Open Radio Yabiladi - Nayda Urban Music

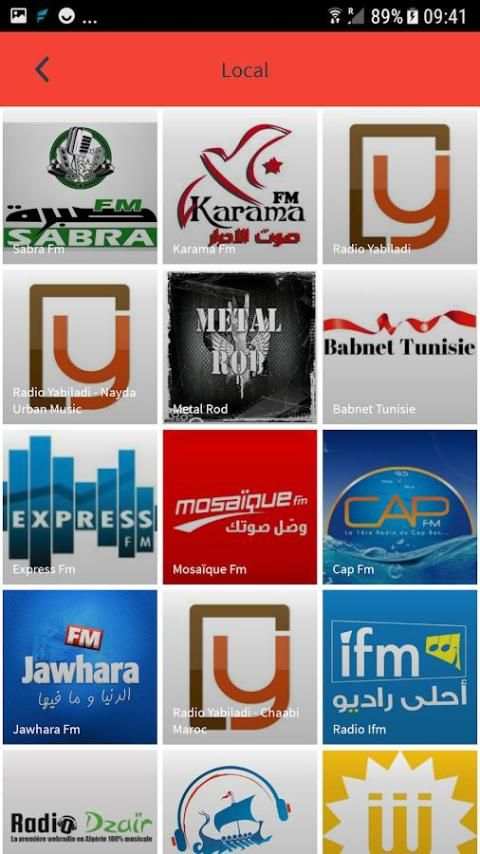pyautogui.click(x=80, y=347)
